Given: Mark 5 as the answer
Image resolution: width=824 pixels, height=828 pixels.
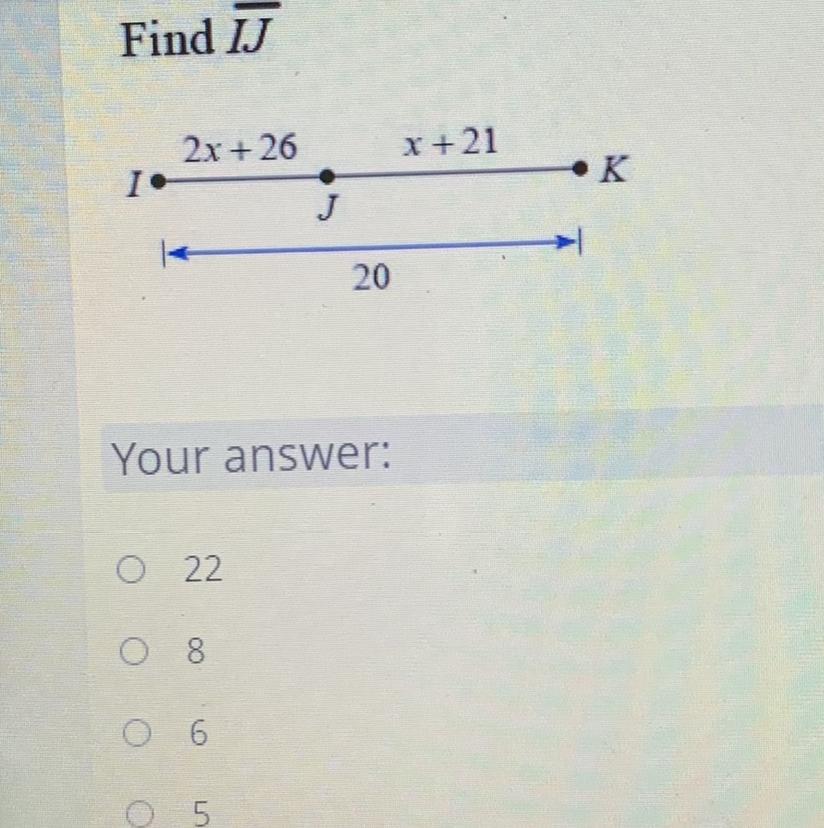Looking at the screenshot, I should click(x=143, y=810).
